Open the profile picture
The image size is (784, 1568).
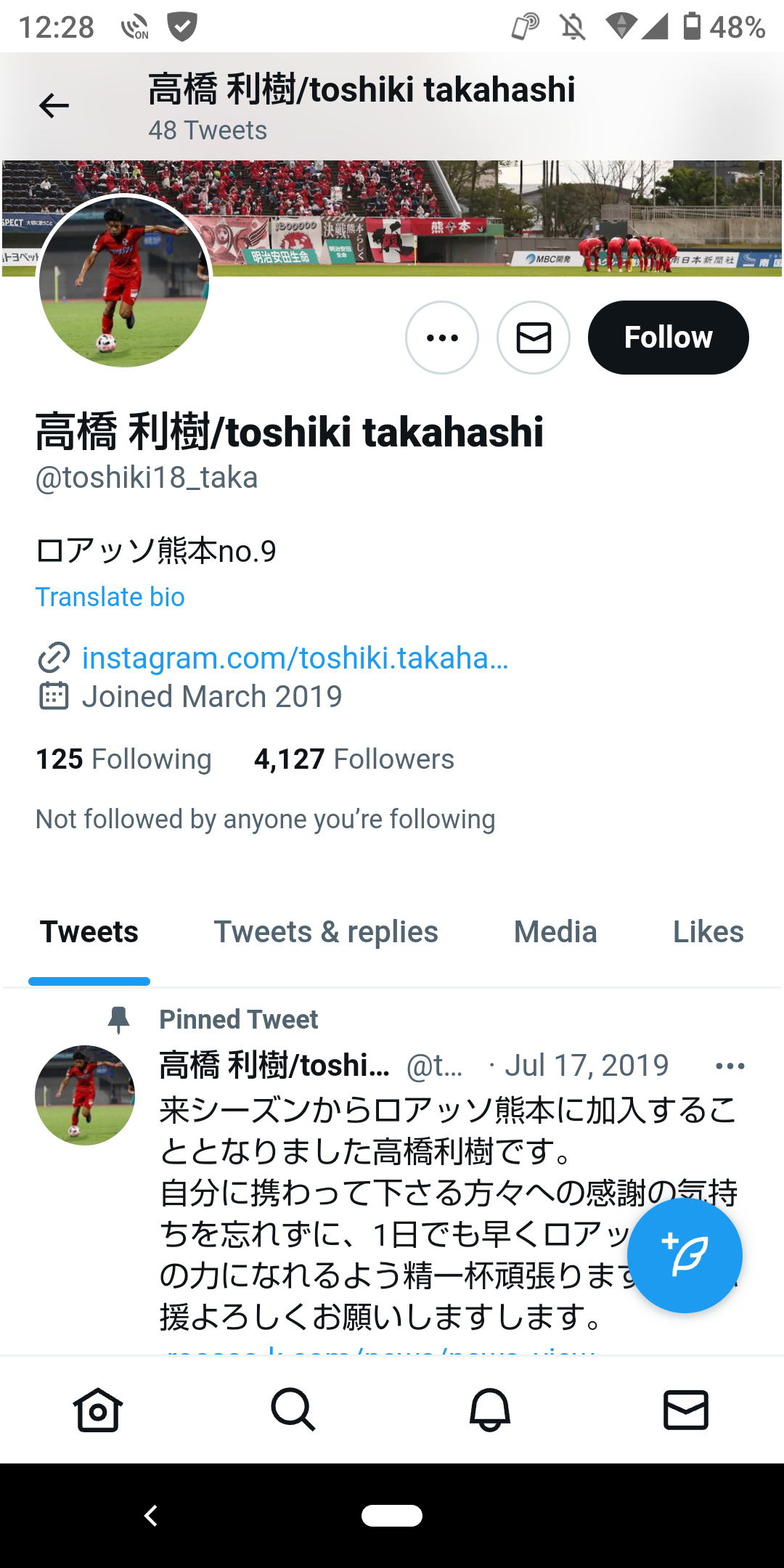(x=124, y=281)
